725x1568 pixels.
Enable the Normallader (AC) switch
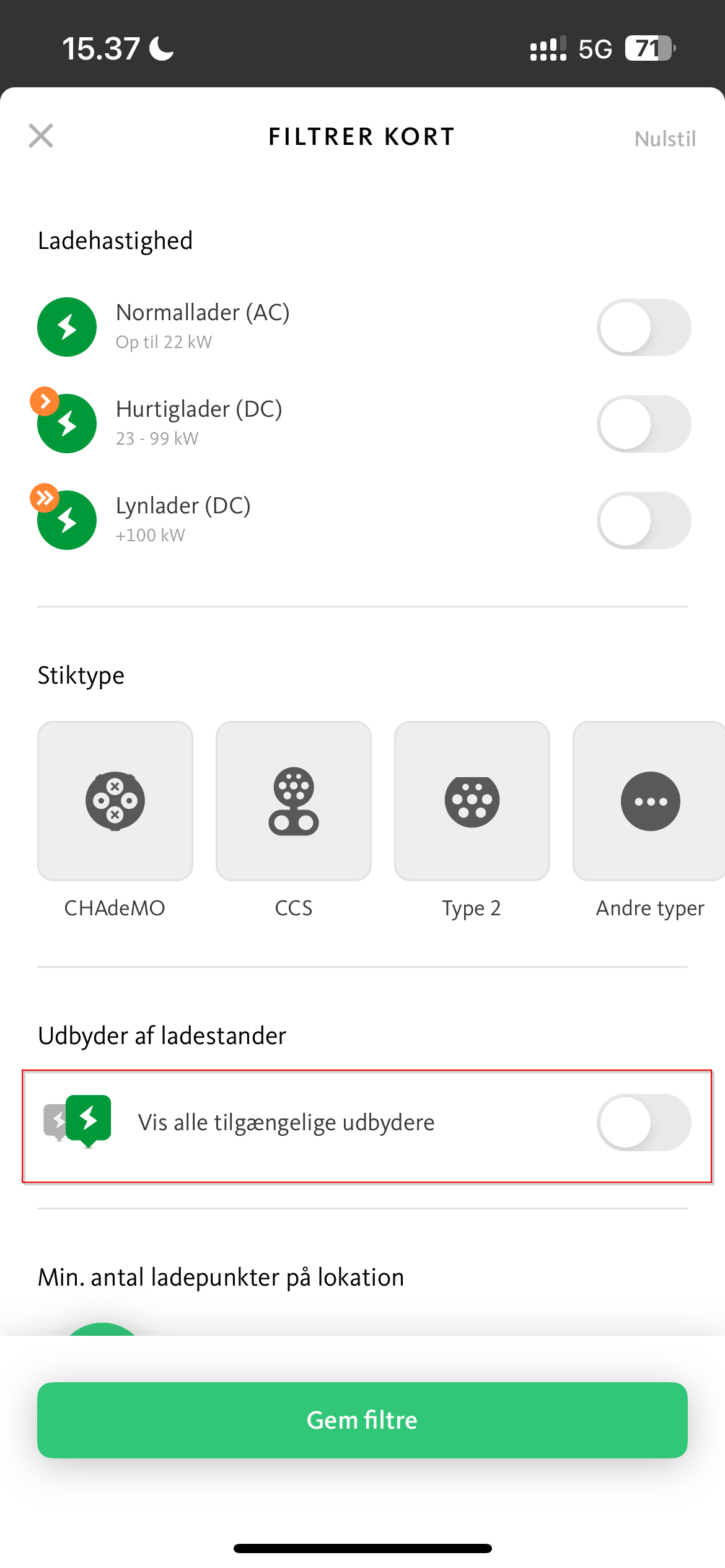pos(644,327)
